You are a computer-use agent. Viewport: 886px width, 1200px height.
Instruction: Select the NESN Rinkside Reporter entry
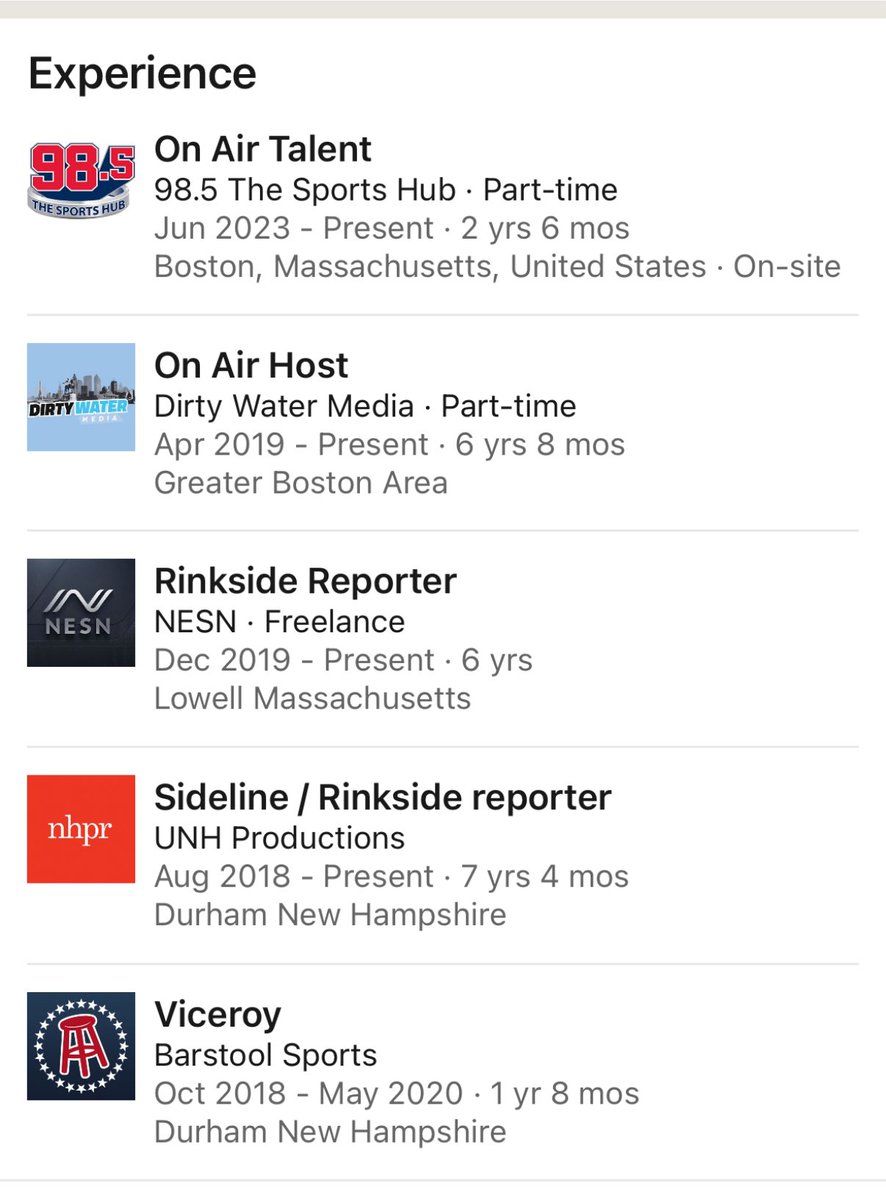[305, 582]
